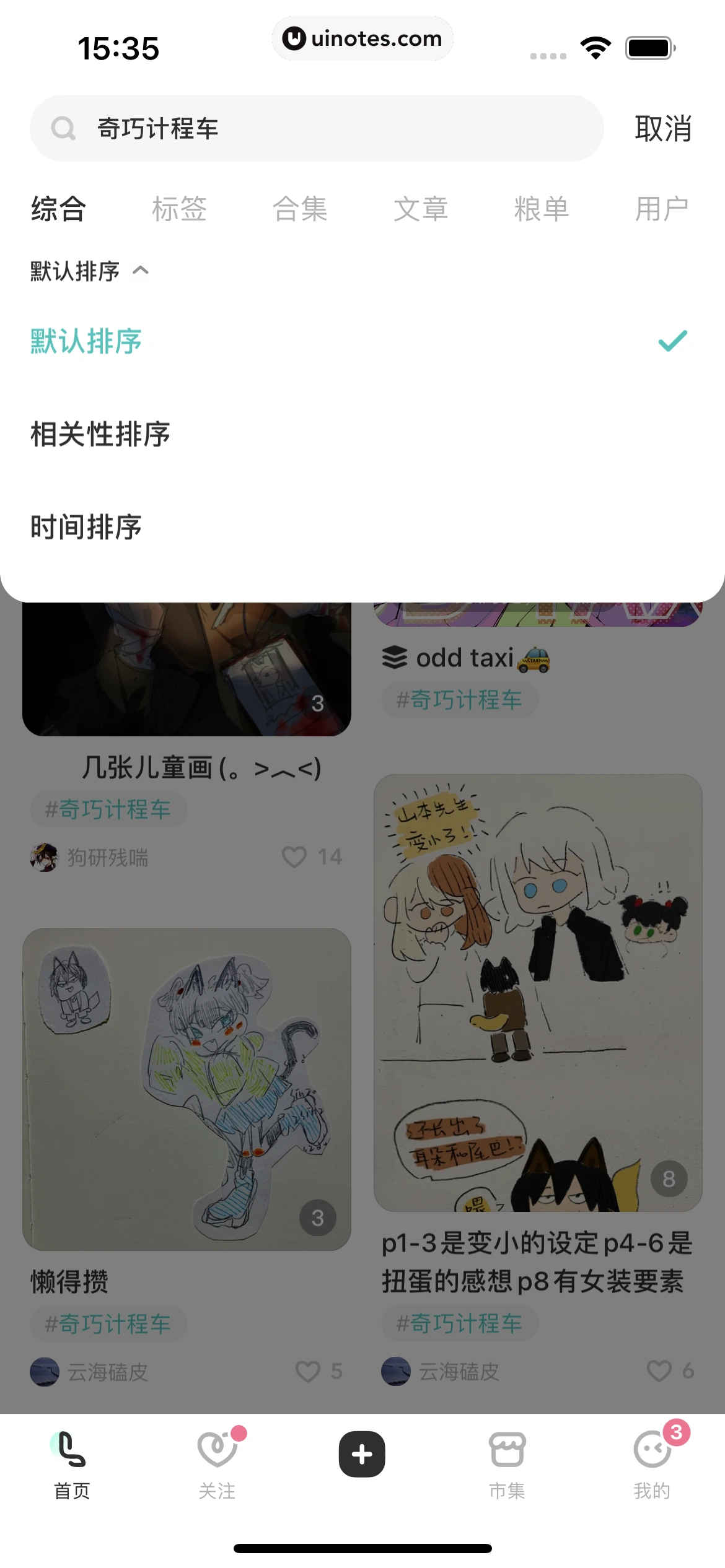The width and height of the screenshot is (725, 1568).
Task: Click the collection stack icon beside odd taxi
Action: click(x=395, y=656)
